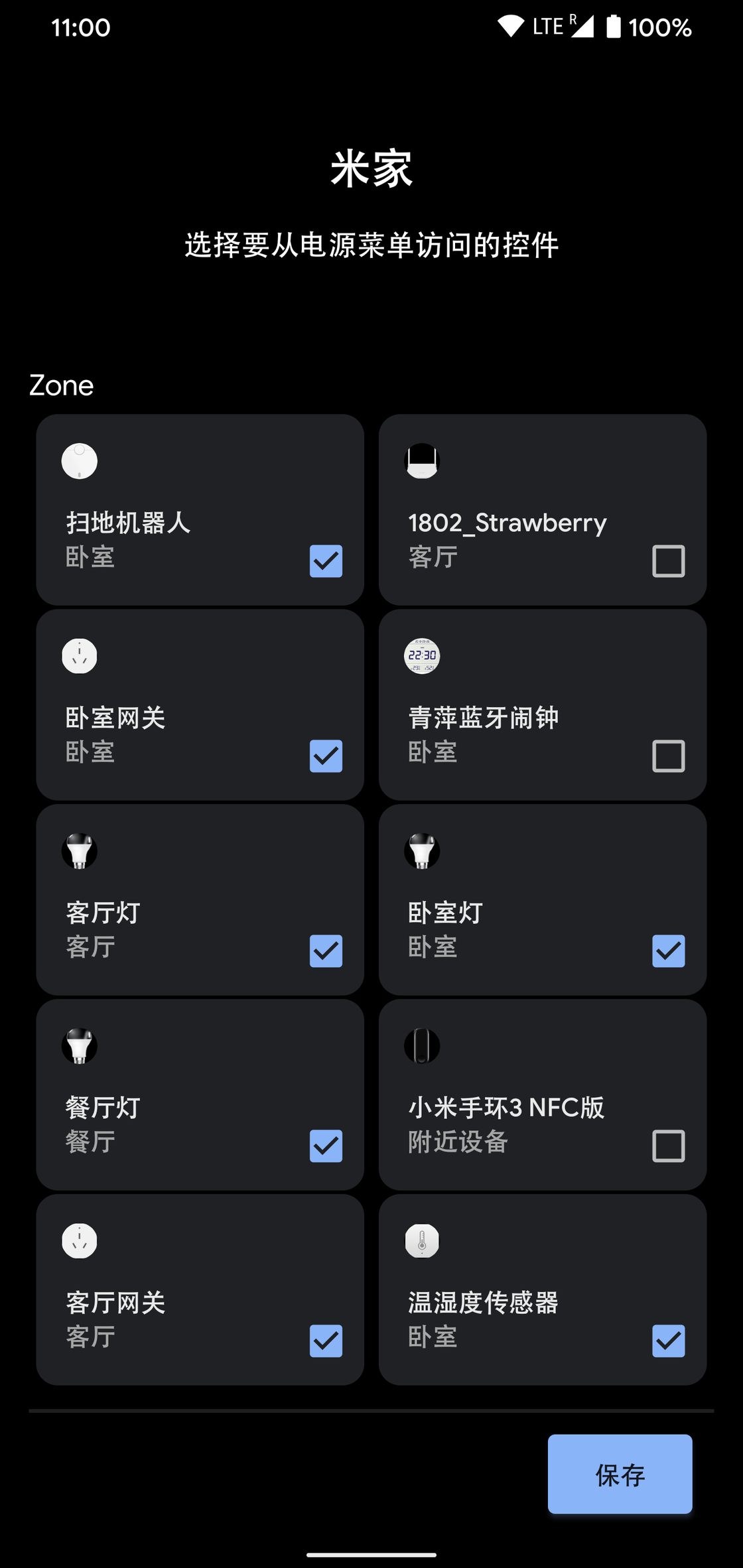Click the 客厅灯 light bulb icon
The image size is (743, 1568).
80,851
